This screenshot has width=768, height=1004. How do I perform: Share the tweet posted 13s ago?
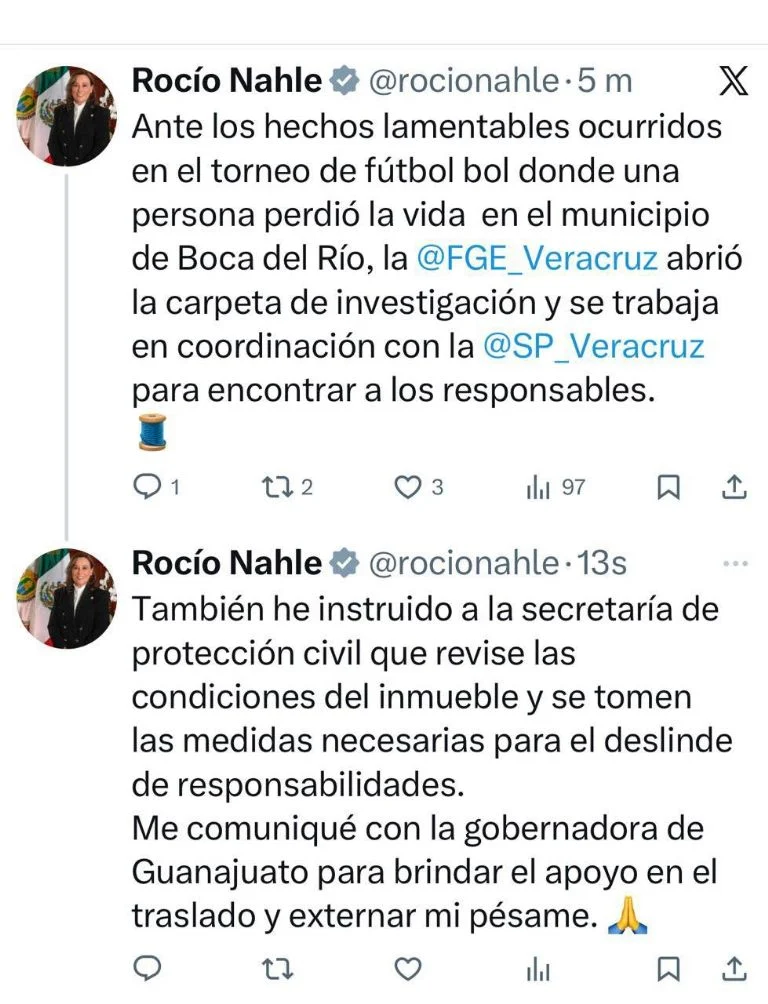click(x=734, y=968)
